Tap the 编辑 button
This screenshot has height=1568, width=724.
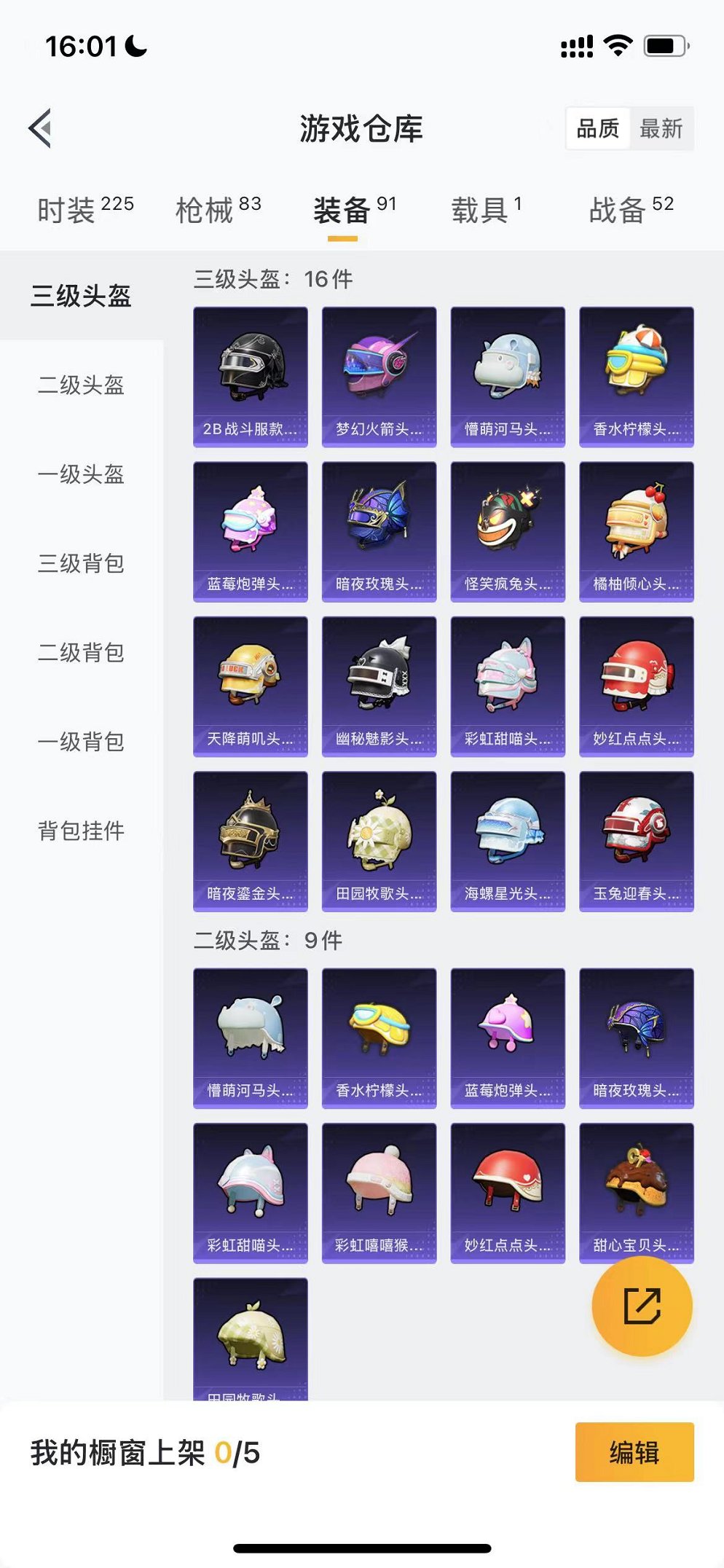point(634,1452)
